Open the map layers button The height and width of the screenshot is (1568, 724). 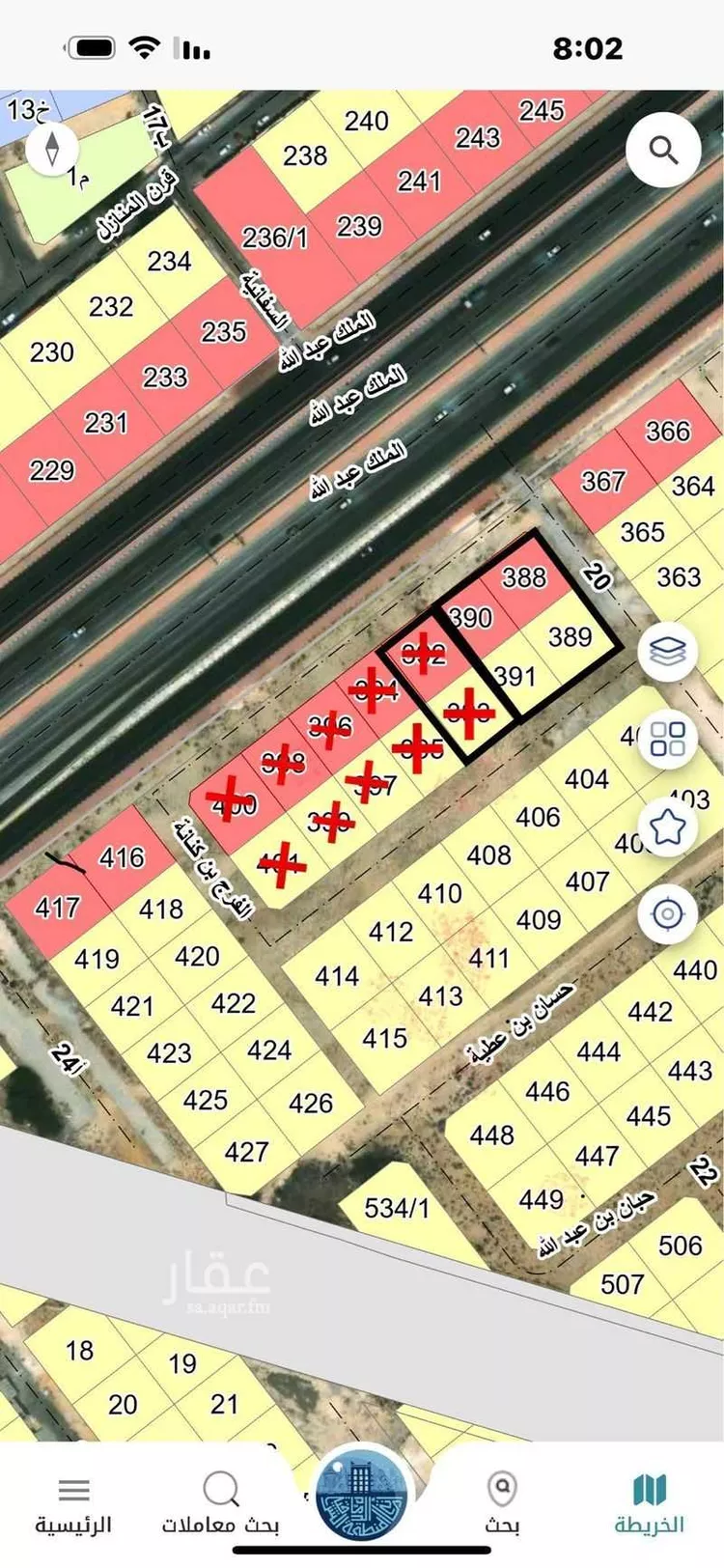tap(667, 652)
